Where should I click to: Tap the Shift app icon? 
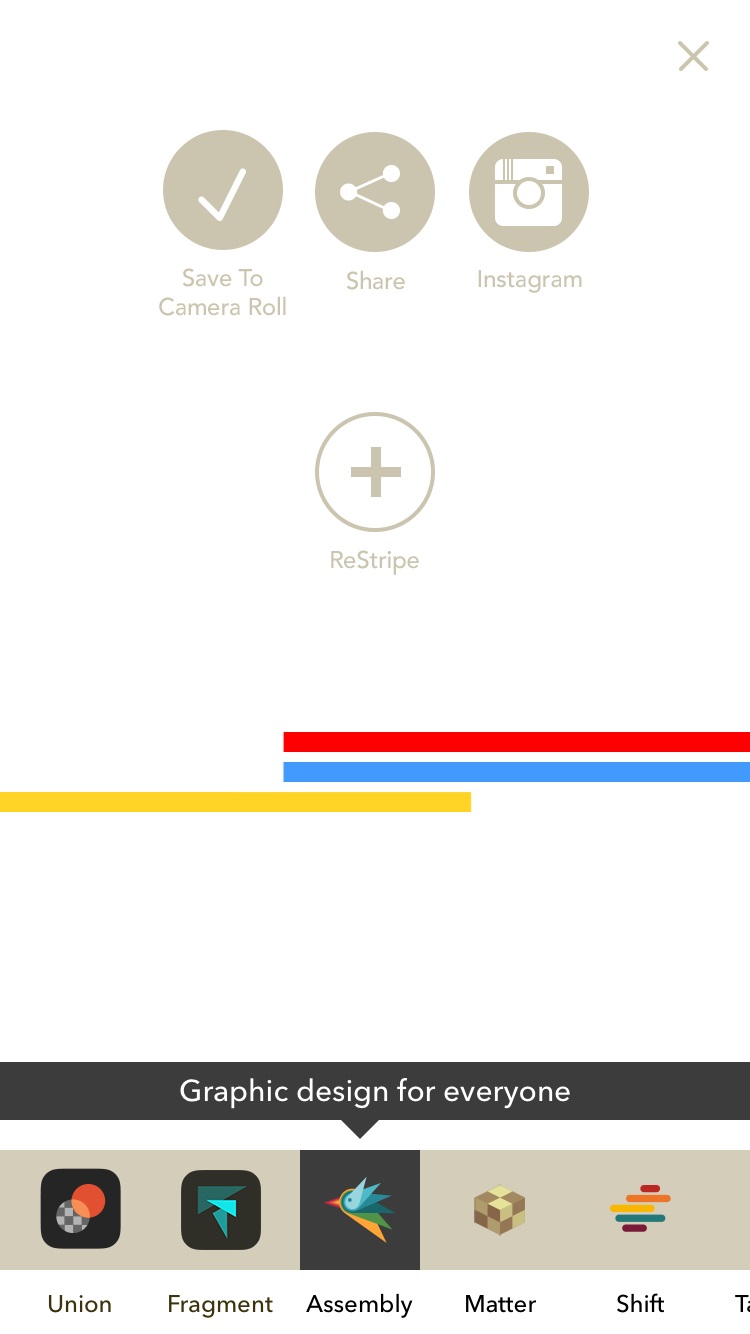coord(640,1208)
